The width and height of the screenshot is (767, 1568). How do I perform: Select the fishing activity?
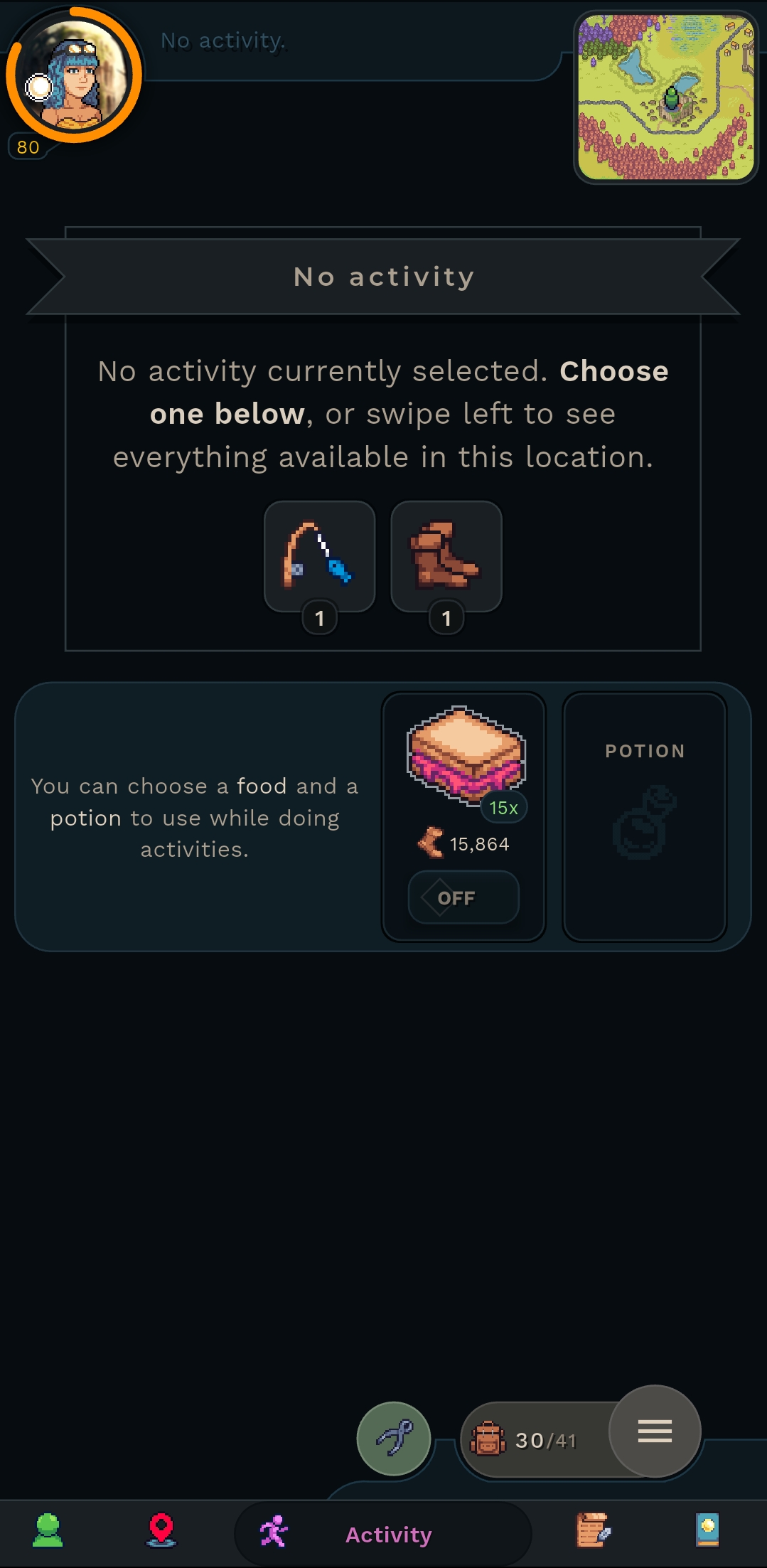(x=320, y=557)
